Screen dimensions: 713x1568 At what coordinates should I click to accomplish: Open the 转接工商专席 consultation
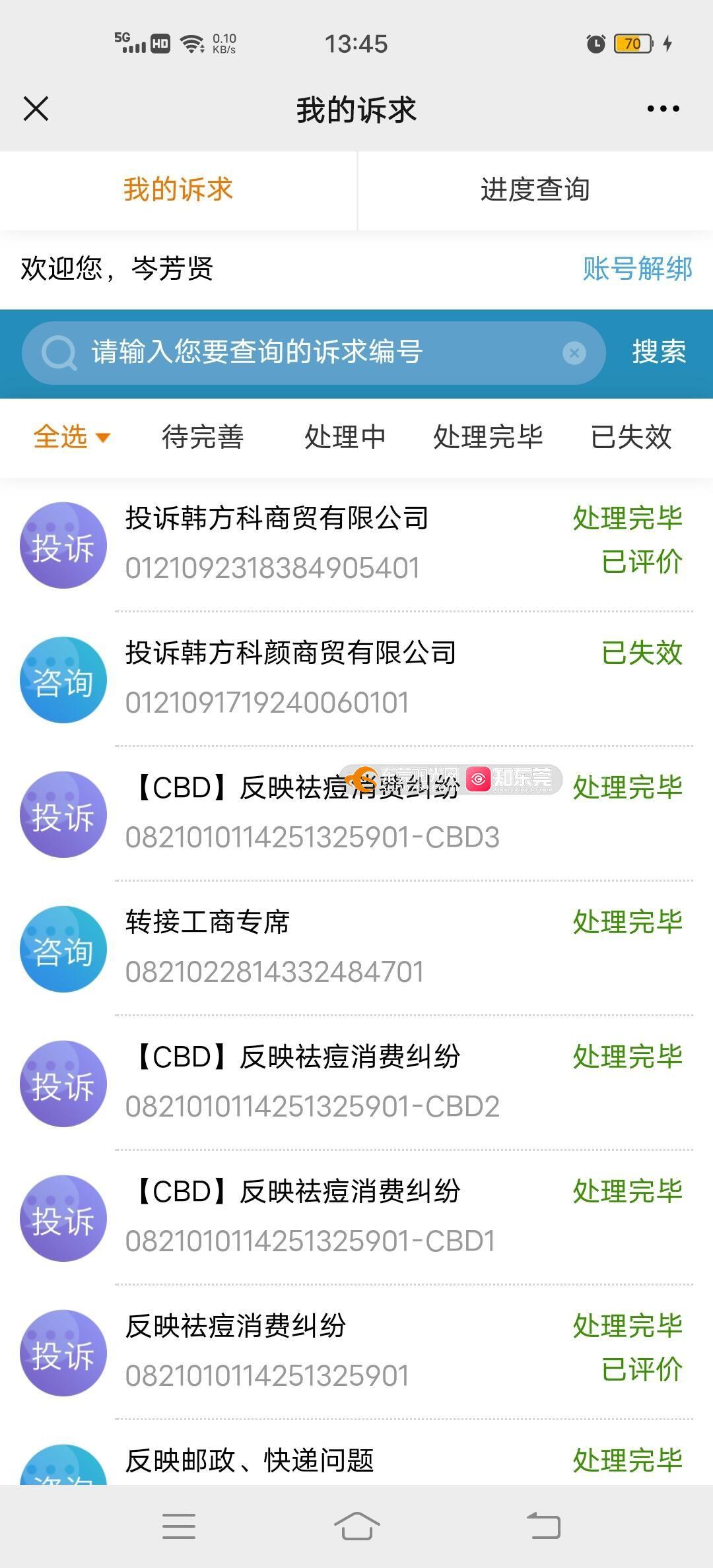pos(356,948)
